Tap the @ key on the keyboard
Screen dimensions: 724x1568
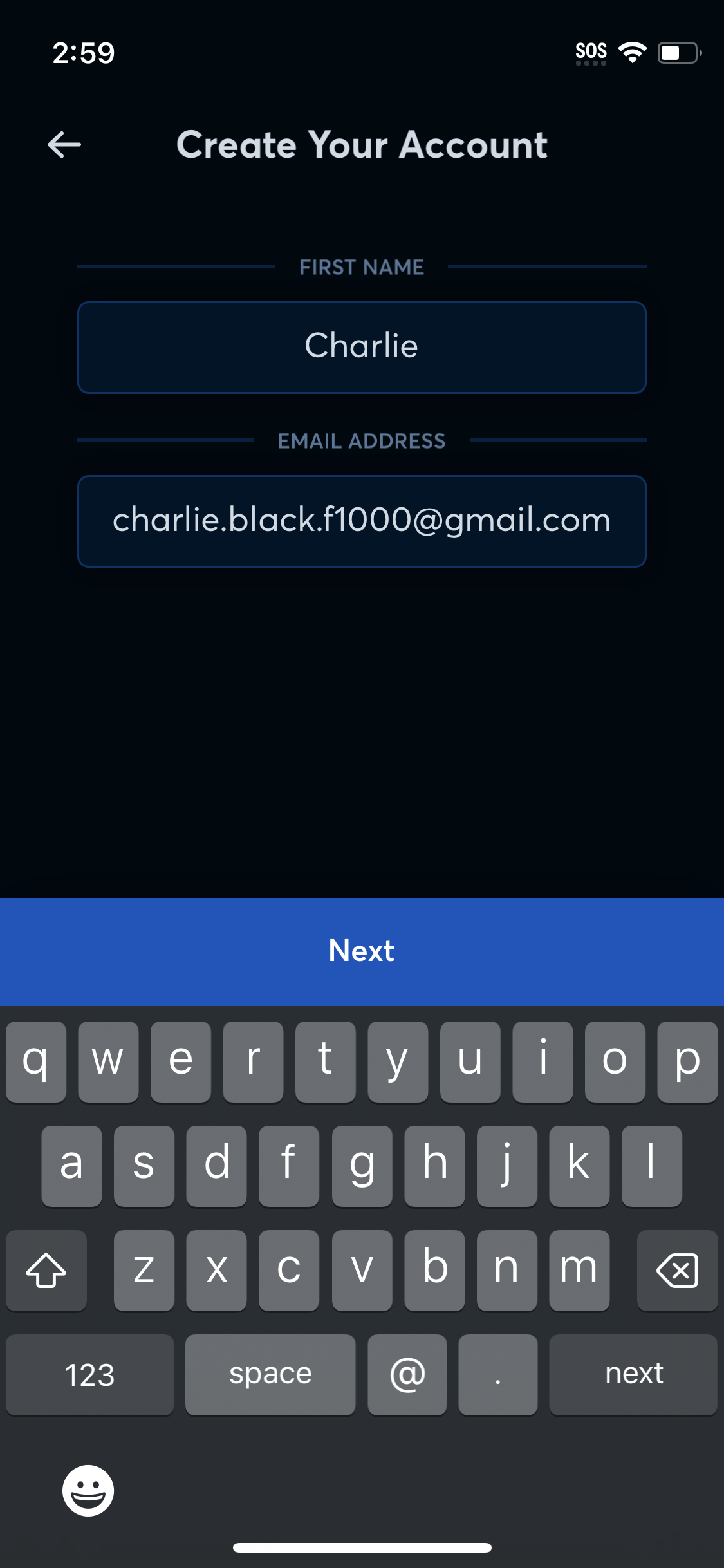click(407, 1374)
